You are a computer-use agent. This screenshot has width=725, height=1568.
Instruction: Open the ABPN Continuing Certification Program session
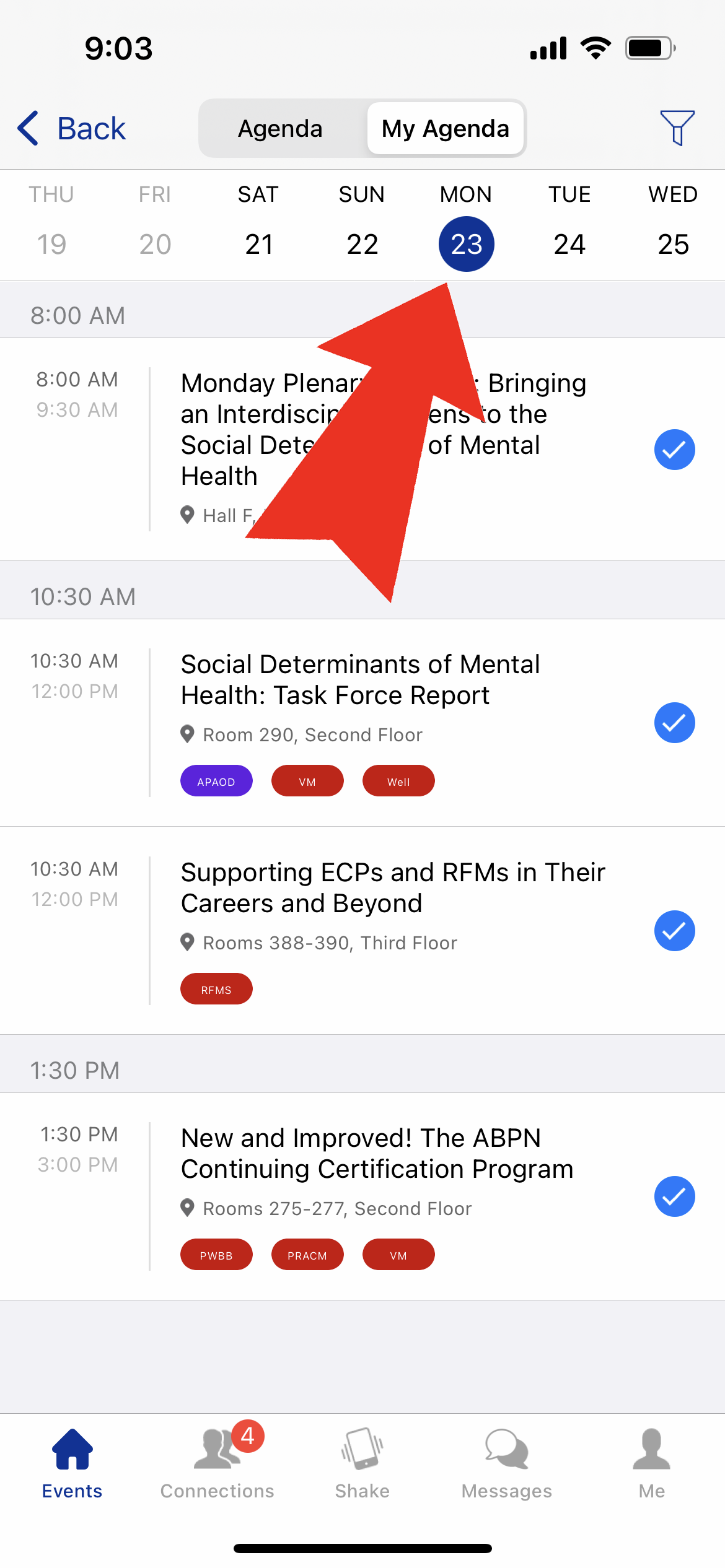coord(362,1196)
